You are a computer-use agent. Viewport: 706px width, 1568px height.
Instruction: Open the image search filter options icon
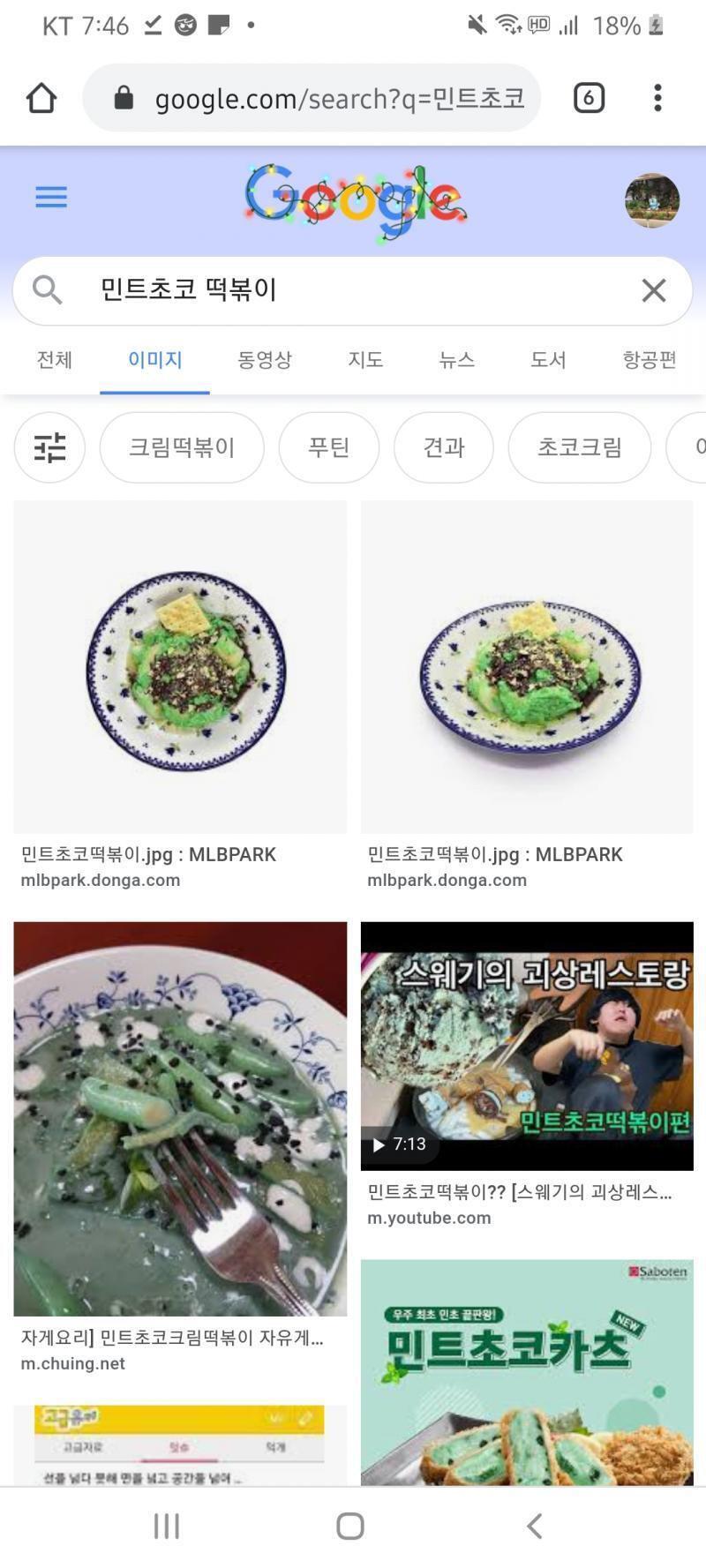coord(50,447)
